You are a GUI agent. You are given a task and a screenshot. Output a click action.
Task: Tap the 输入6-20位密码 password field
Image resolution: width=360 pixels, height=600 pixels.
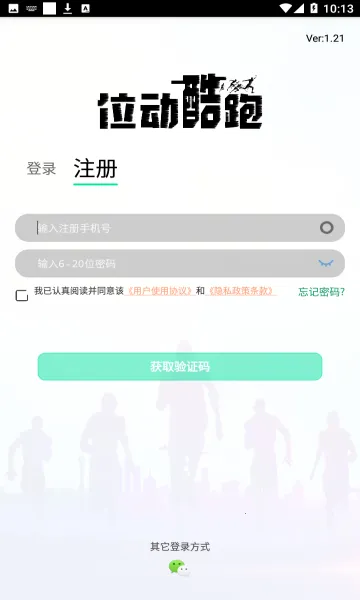180,263
